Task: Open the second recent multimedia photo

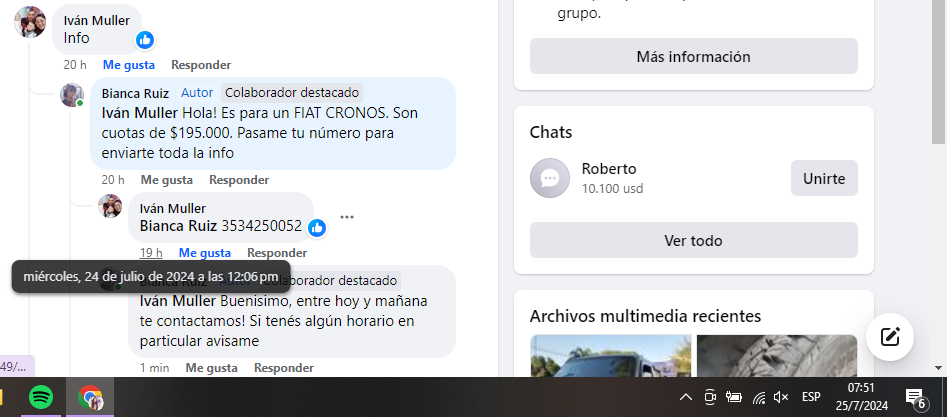Action: coord(775,356)
